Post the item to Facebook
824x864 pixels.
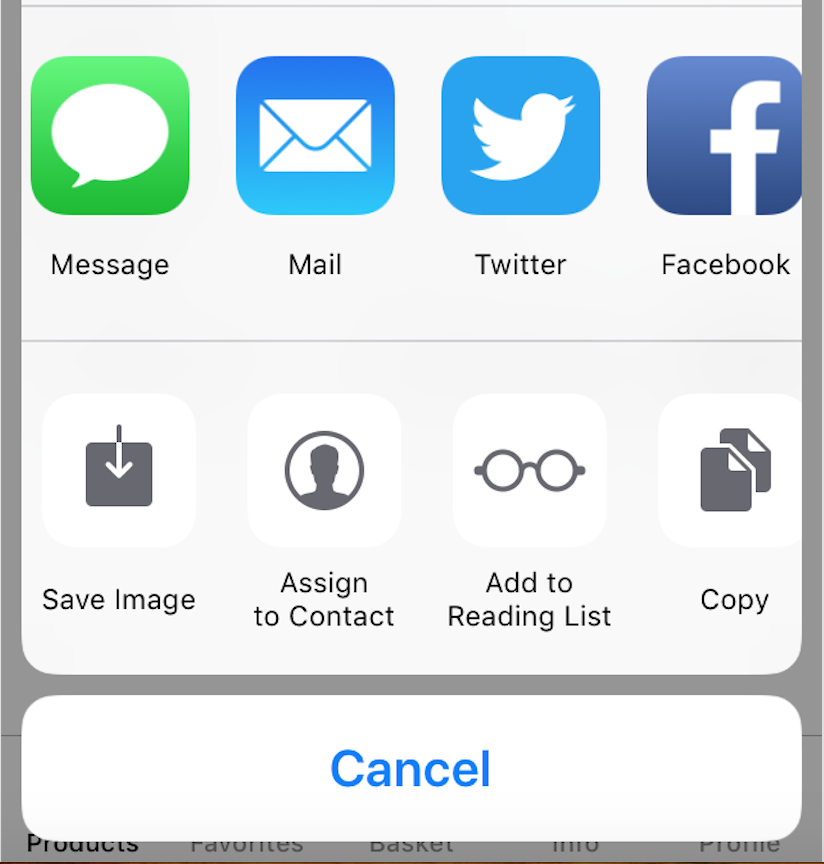[723, 134]
